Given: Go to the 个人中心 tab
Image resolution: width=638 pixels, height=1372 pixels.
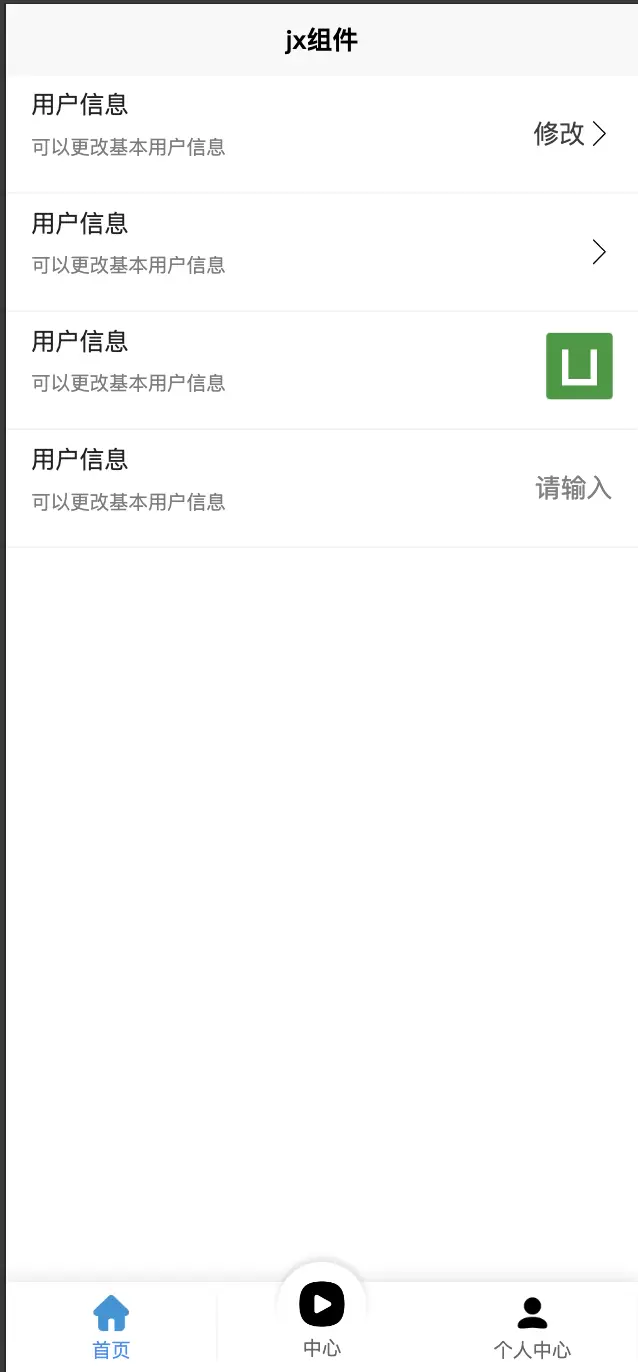Looking at the screenshot, I should 532,1327.
